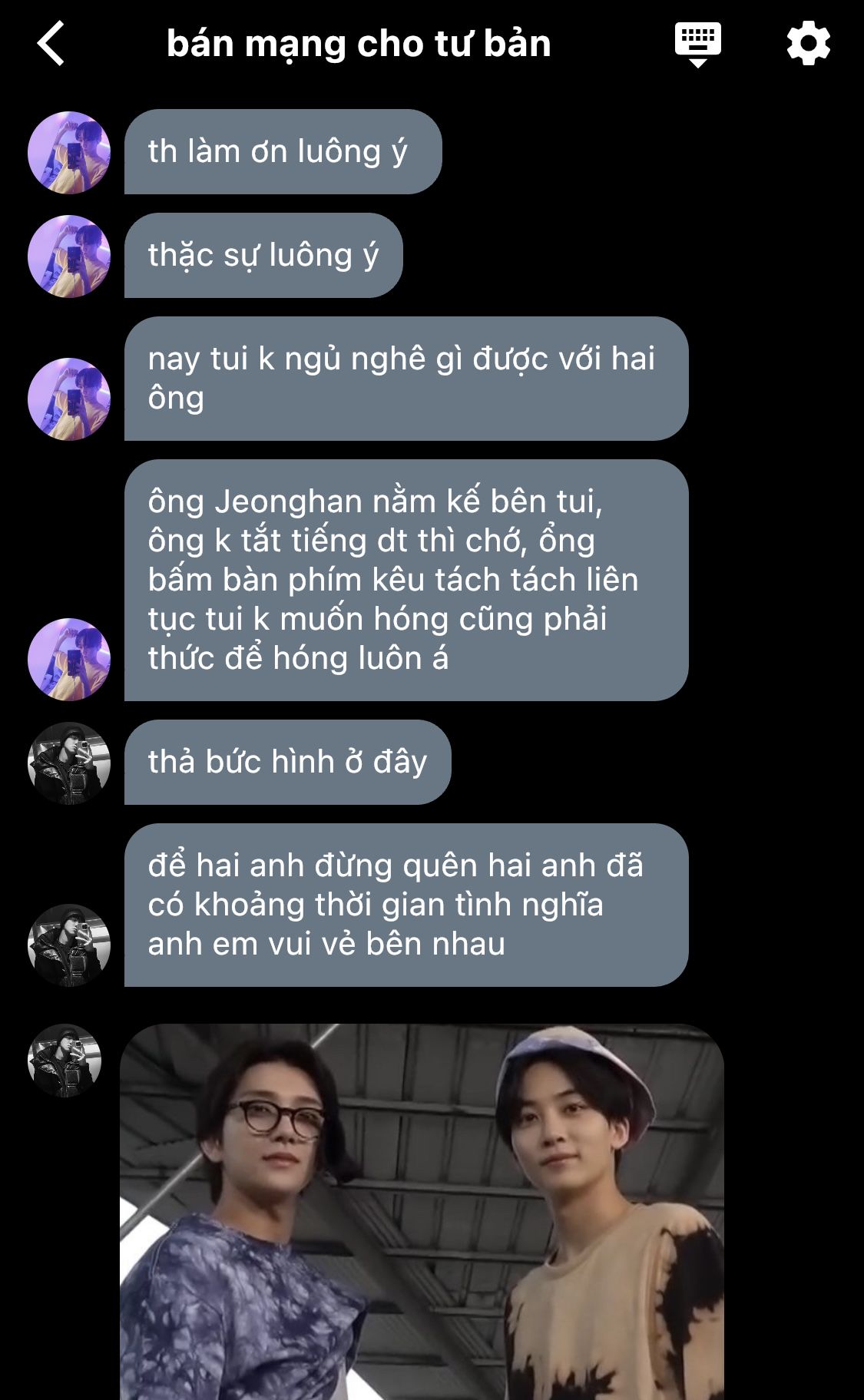Tap avatar beside "th làm ơn luông ý"
Viewport: 864px width, 1400px height.
[69, 152]
